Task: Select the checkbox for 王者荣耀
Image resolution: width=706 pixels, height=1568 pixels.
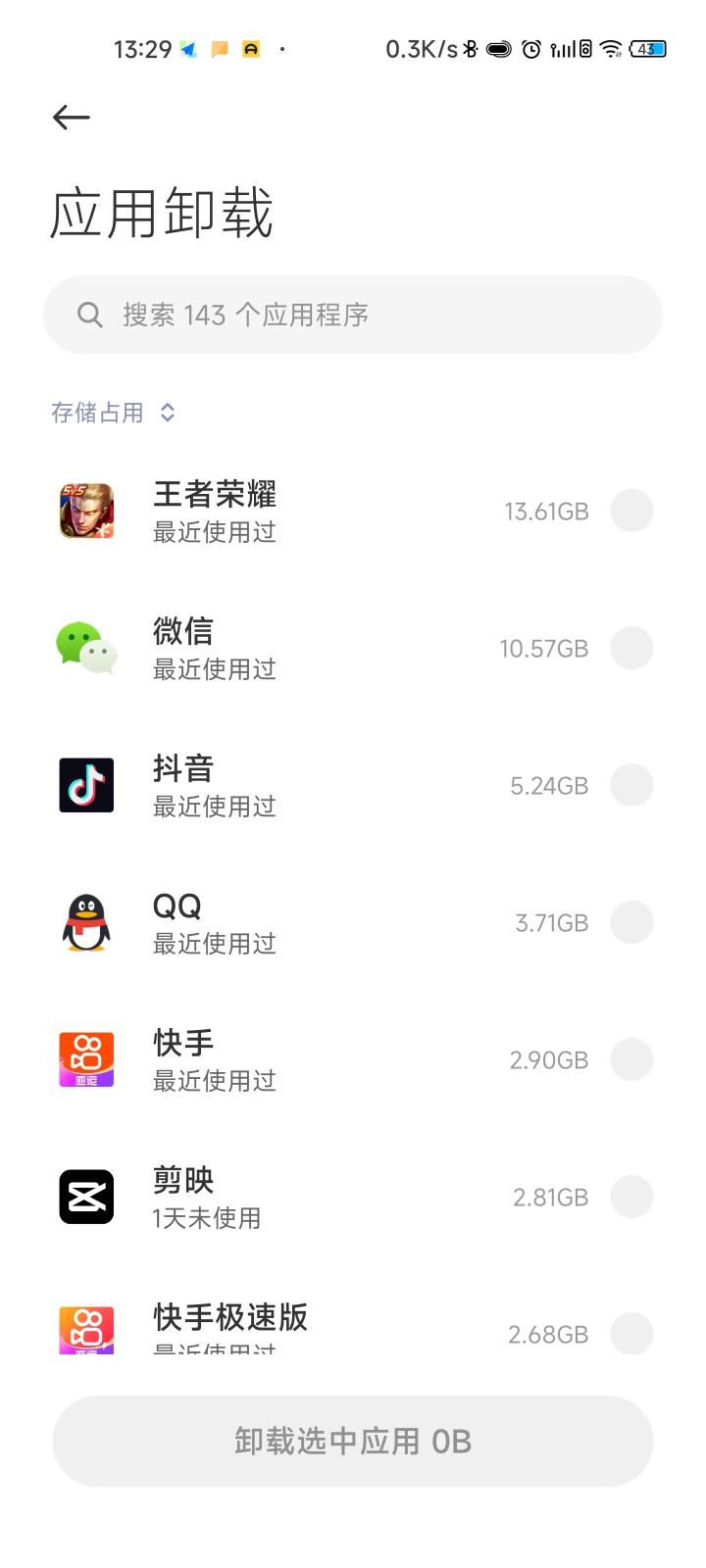Action: click(x=631, y=511)
